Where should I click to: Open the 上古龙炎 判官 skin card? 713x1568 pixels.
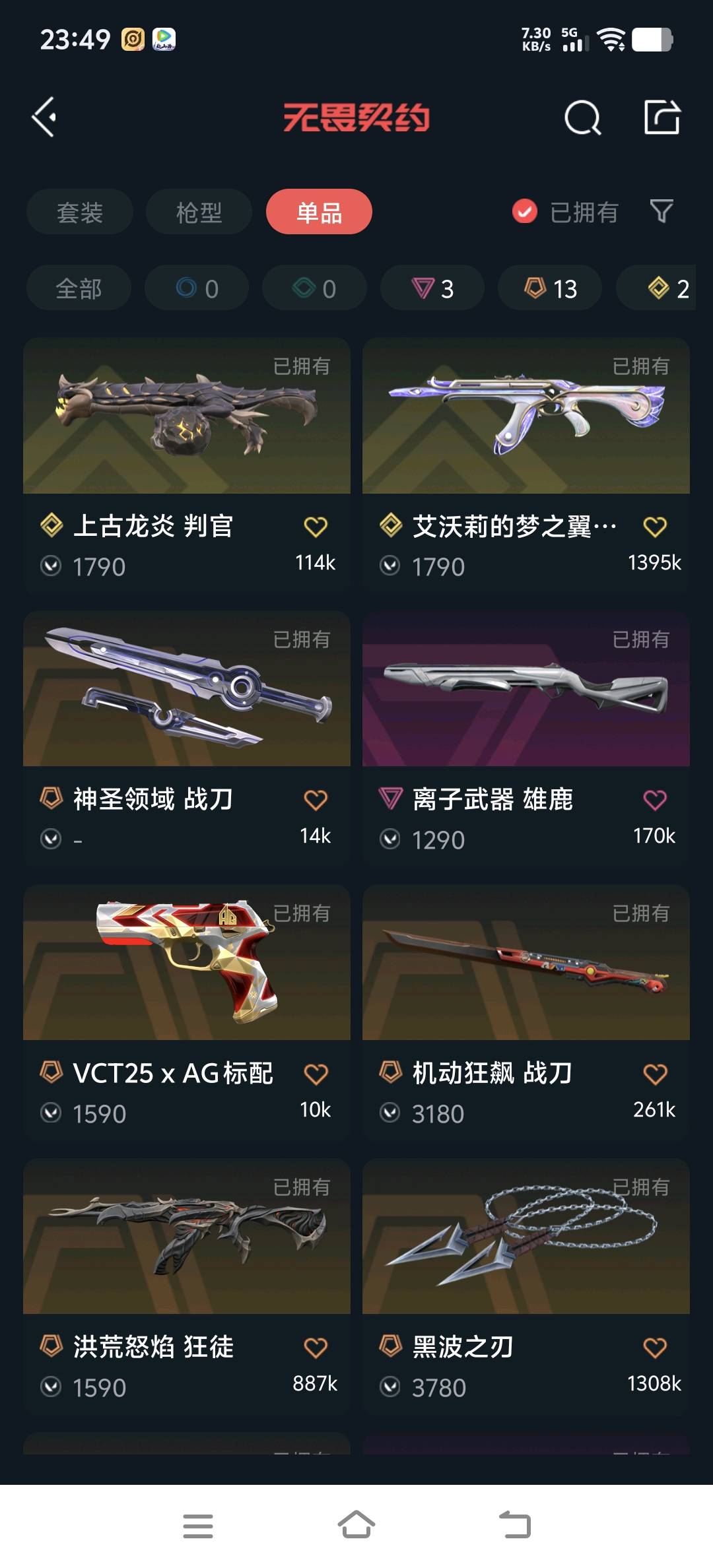(187, 417)
